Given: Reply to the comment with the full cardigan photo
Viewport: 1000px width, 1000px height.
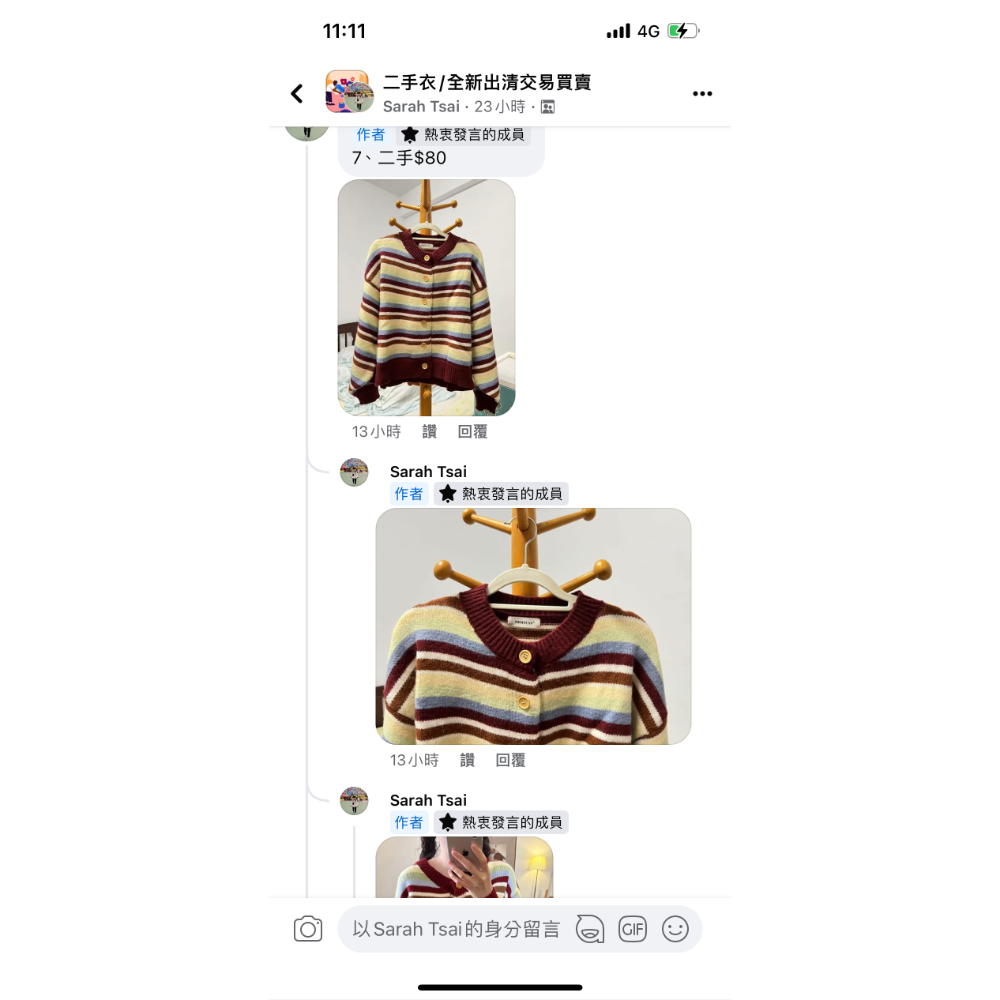Looking at the screenshot, I should pyautogui.click(x=472, y=432).
